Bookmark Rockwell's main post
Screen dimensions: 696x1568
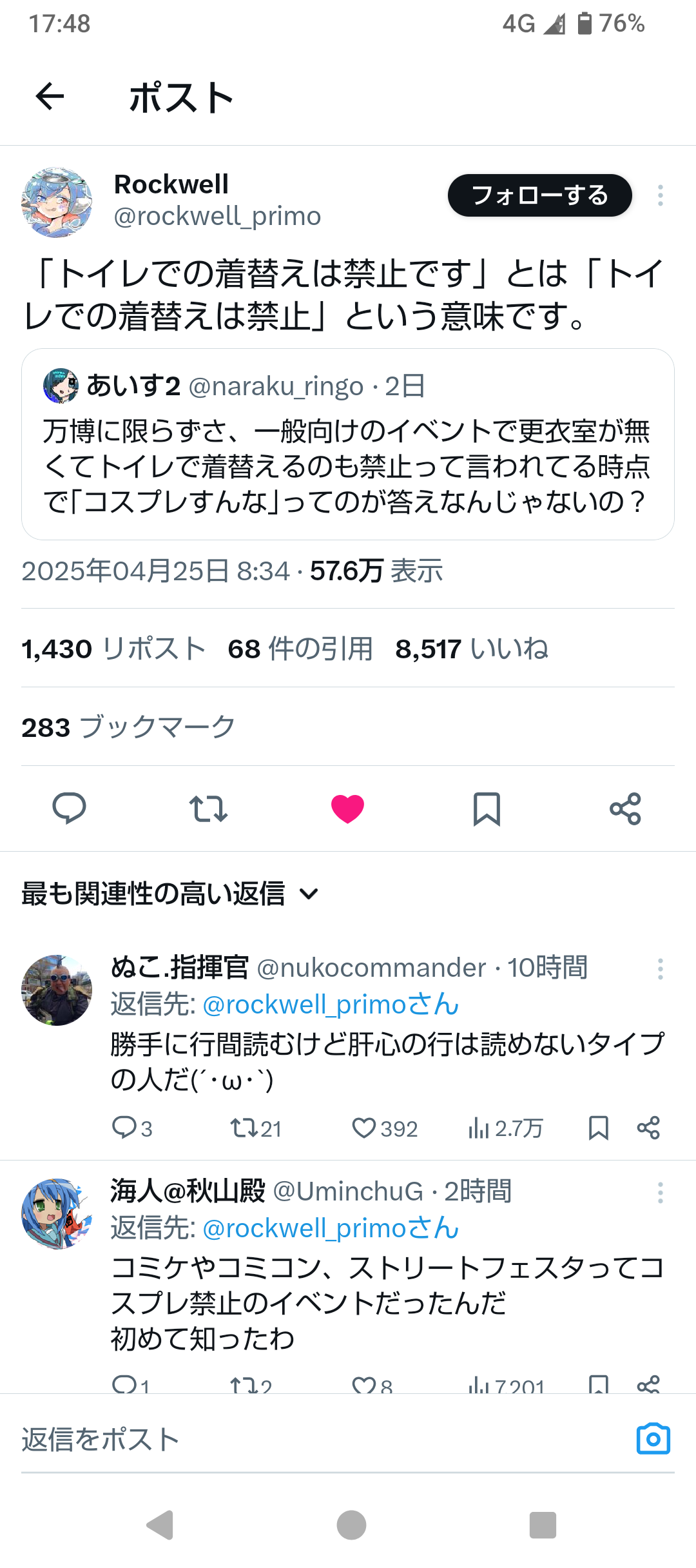pos(487,808)
